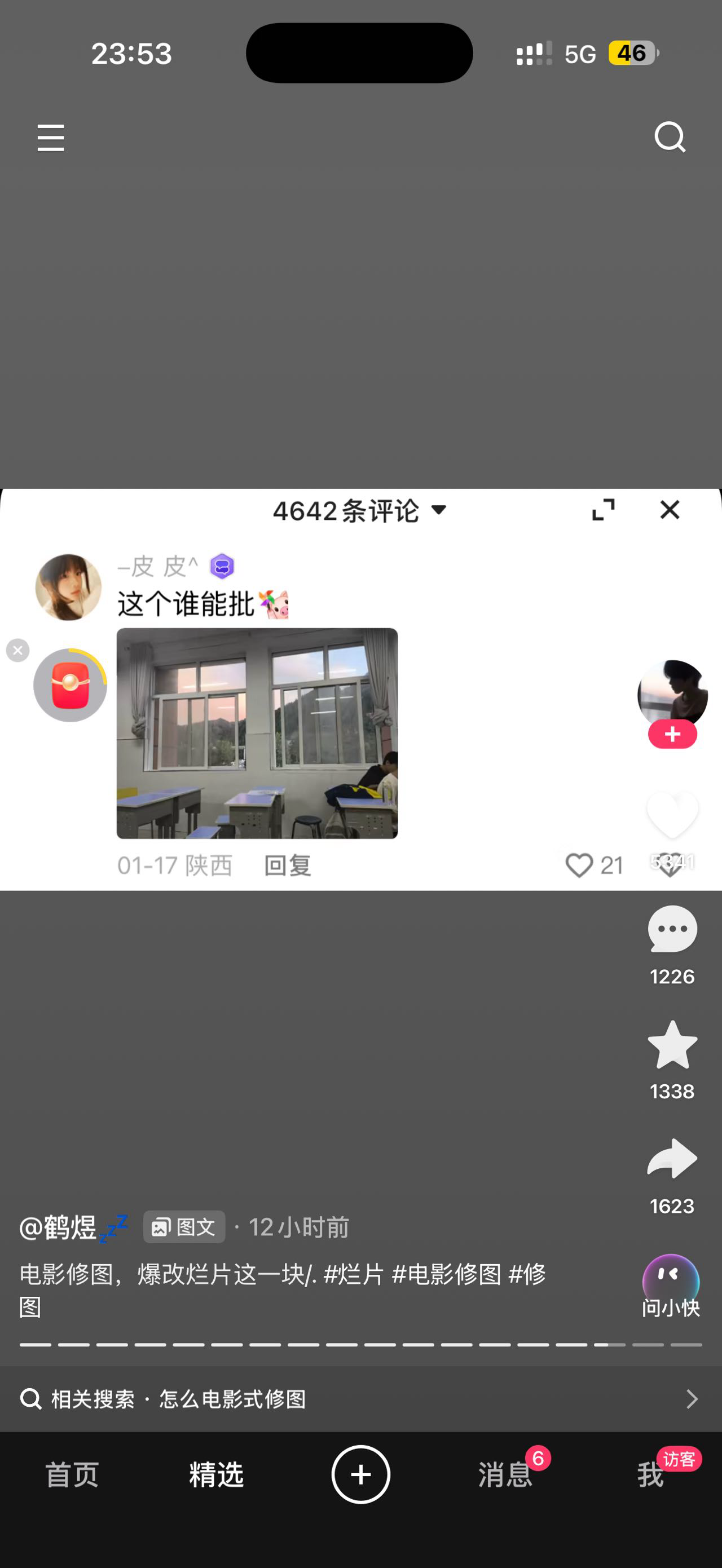
Task: Open –皮 皮^ commenter's avatar
Action: pos(68,588)
